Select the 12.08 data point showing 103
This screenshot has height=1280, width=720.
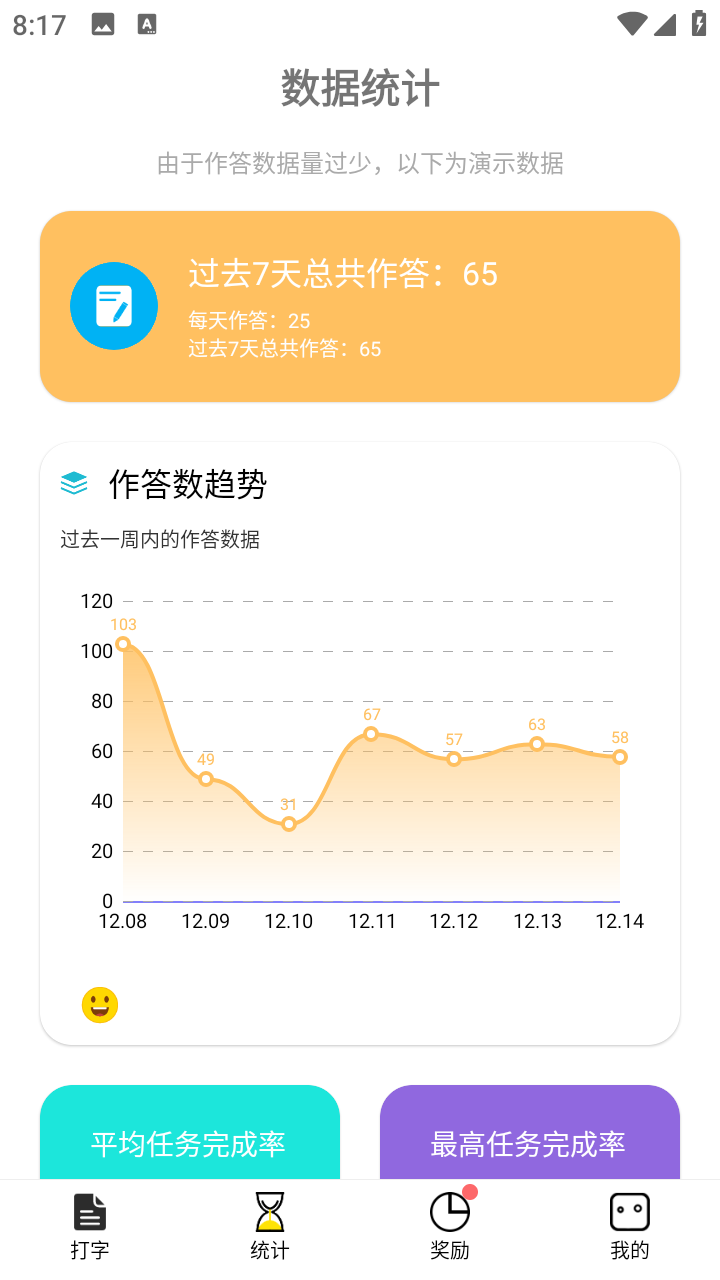pos(123,644)
